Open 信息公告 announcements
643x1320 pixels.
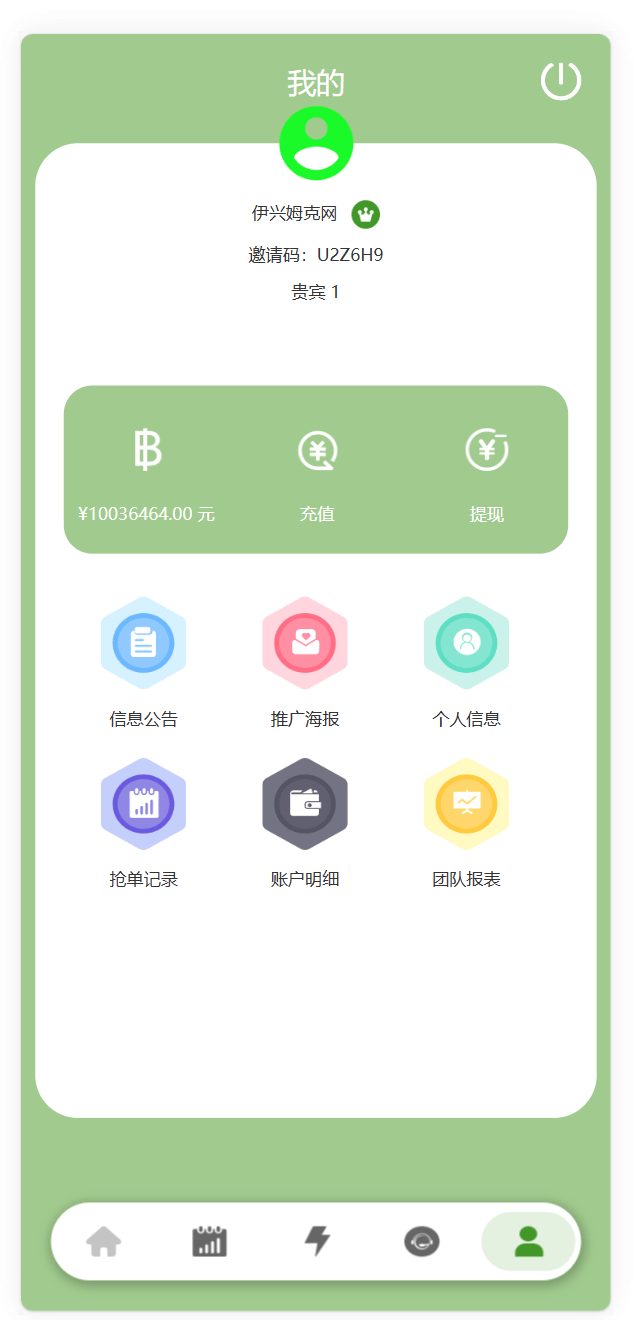(144, 662)
